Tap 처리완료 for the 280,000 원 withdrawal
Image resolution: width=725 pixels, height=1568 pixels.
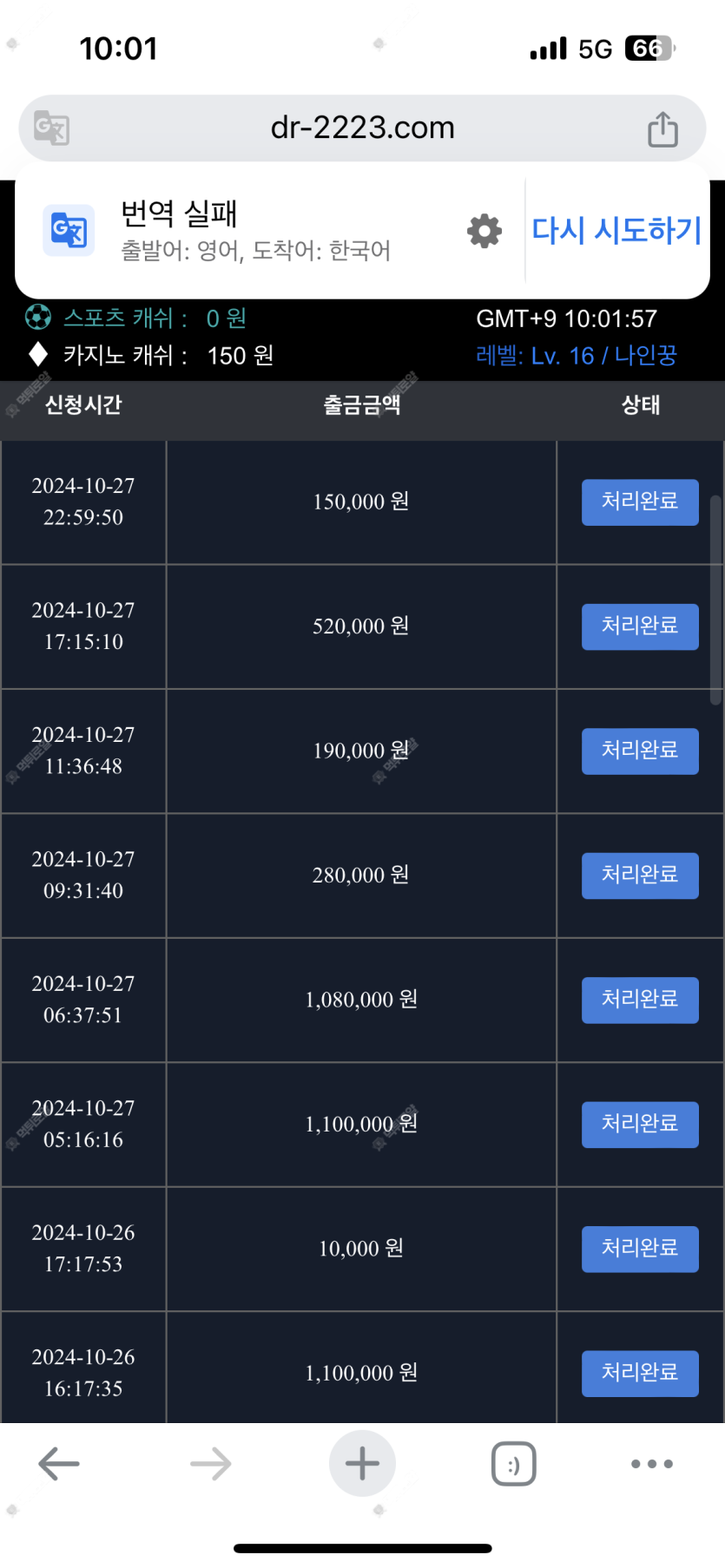click(x=640, y=876)
